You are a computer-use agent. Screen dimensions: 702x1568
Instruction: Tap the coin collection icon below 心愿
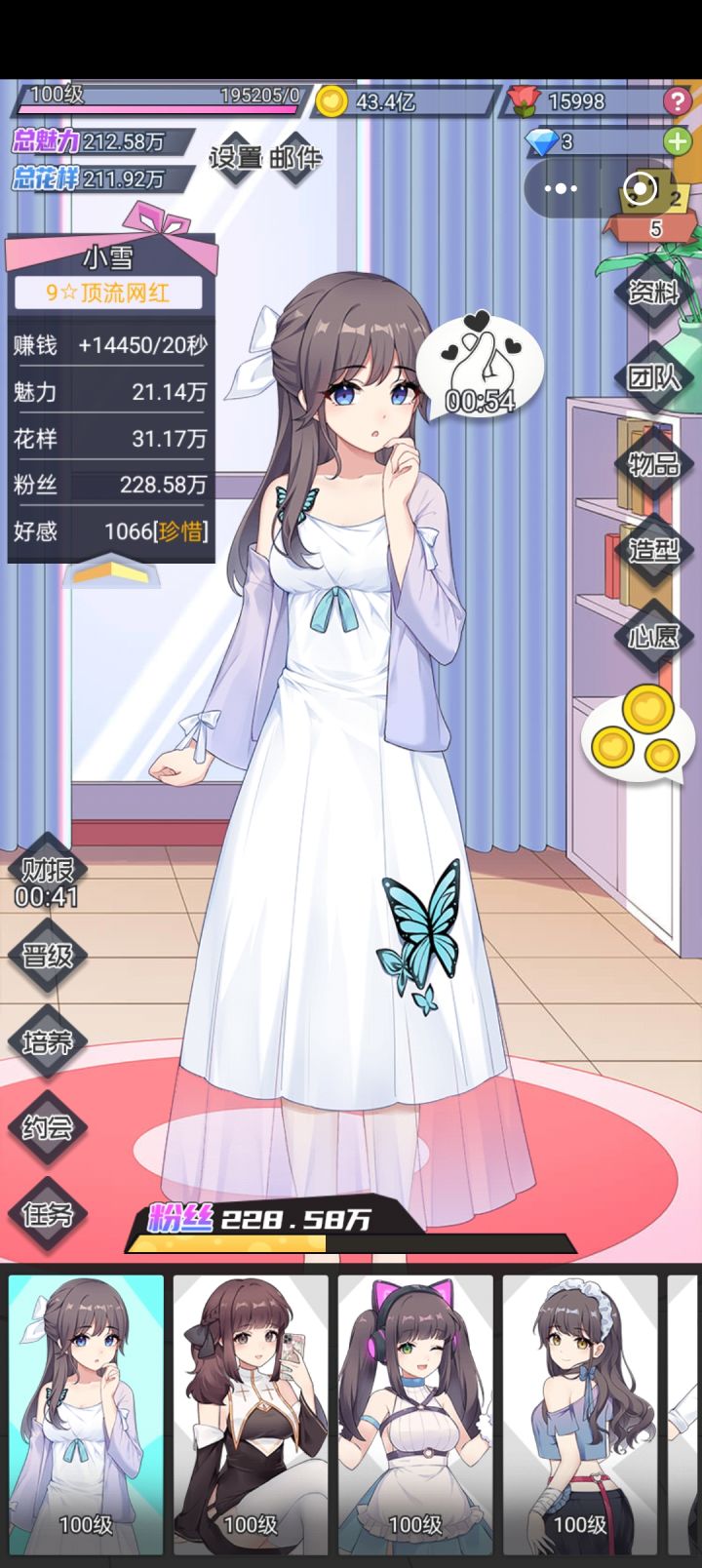(x=639, y=731)
